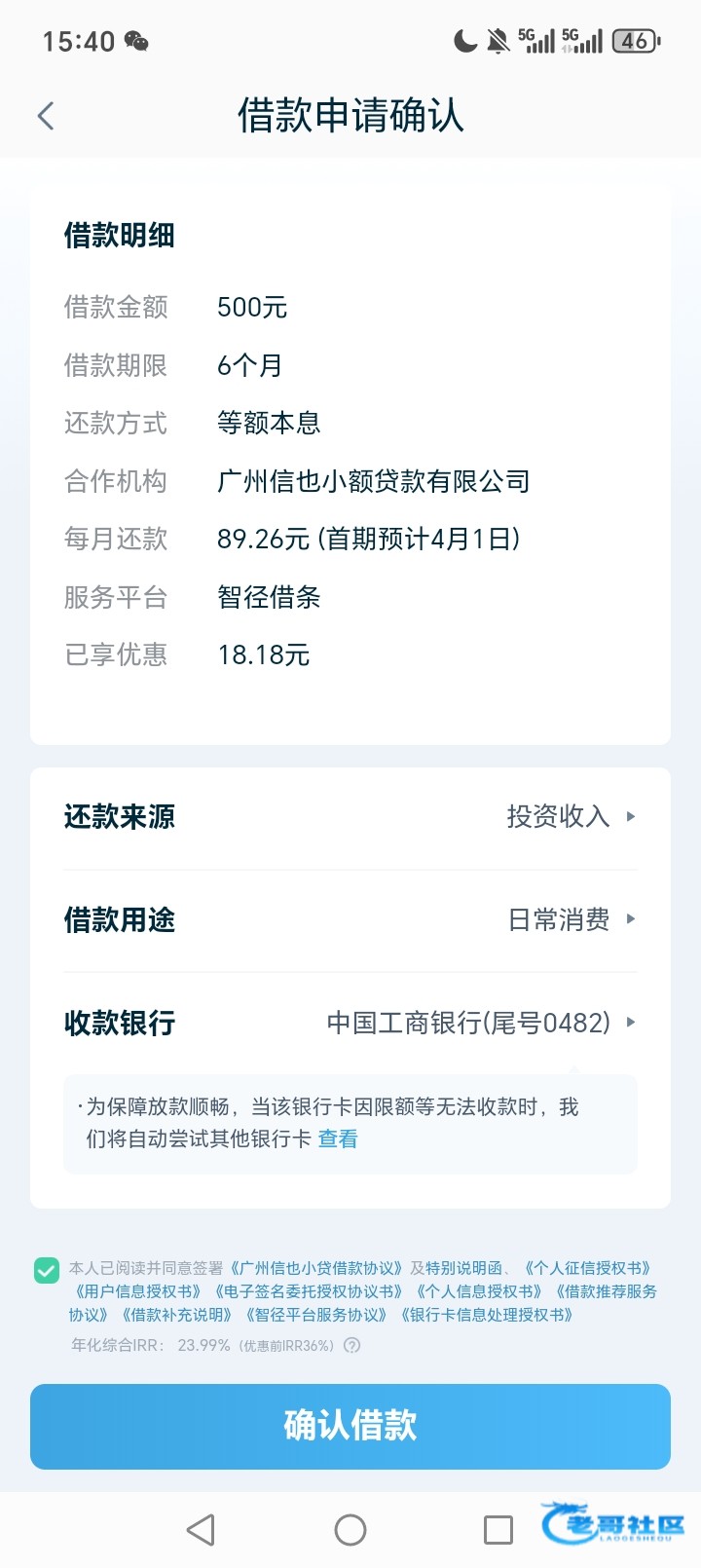This screenshot has width=701, height=1568.
Task: Open 《广州信也小贷借款协议》
Action: (x=315, y=1268)
